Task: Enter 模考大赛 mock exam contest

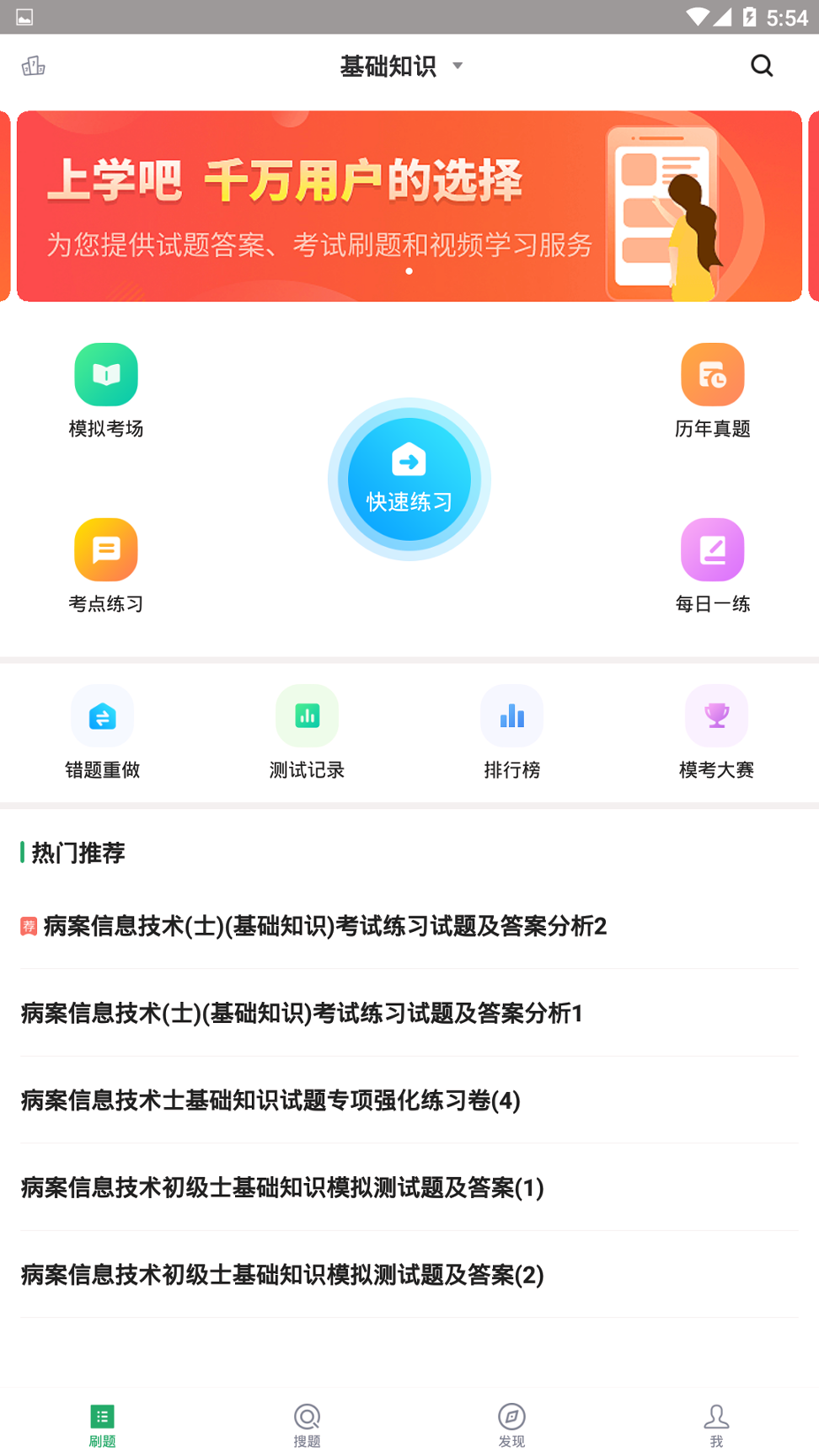Action: [716, 731]
